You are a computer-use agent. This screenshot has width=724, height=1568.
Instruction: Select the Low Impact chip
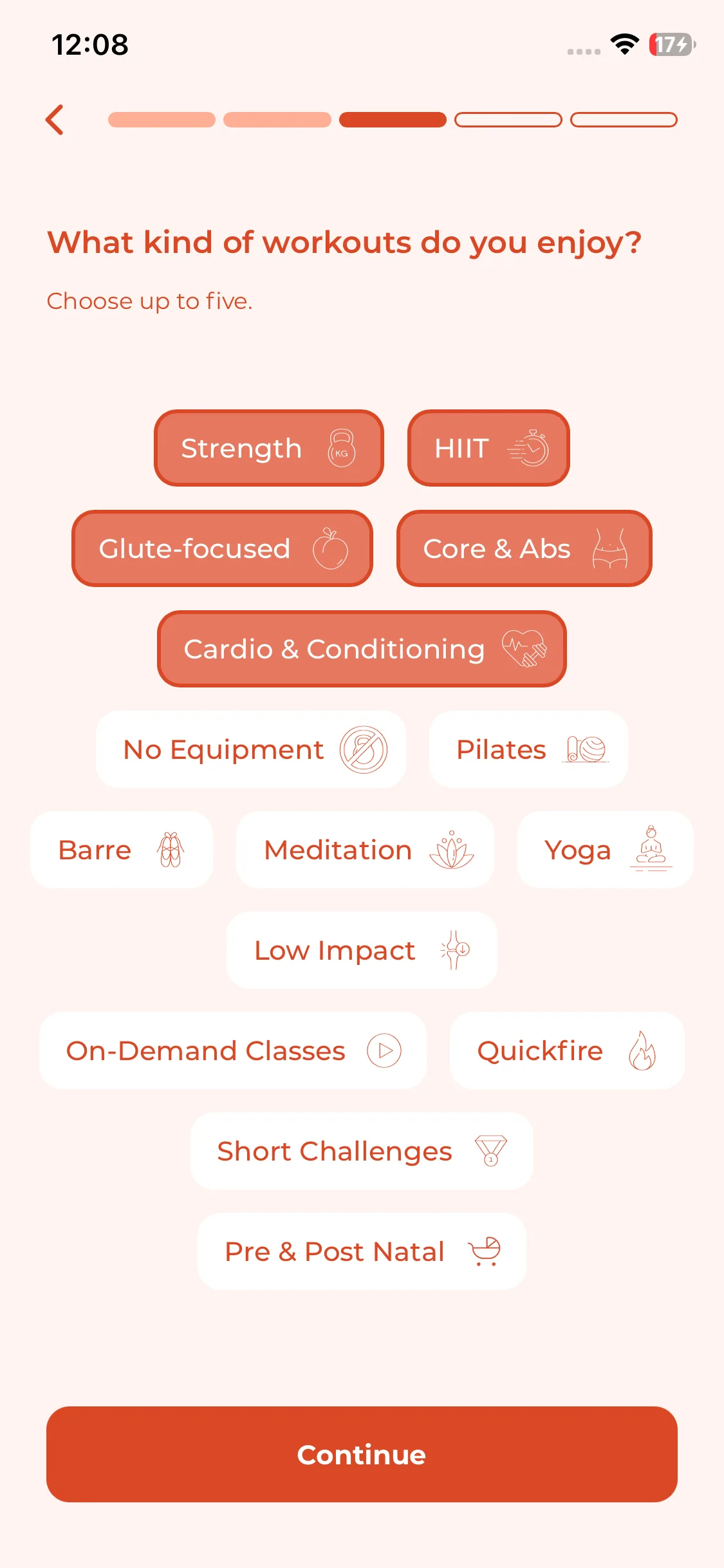point(362,950)
